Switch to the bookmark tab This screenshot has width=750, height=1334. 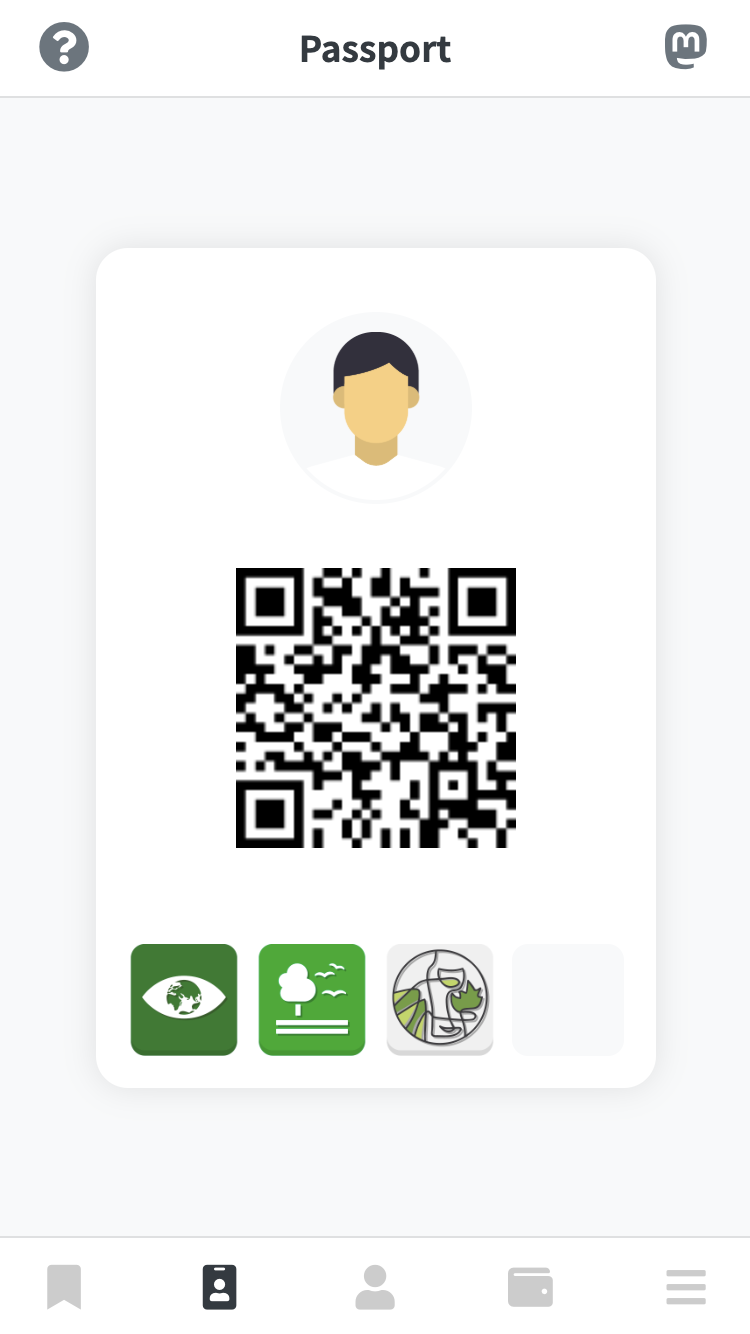pos(64,1286)
